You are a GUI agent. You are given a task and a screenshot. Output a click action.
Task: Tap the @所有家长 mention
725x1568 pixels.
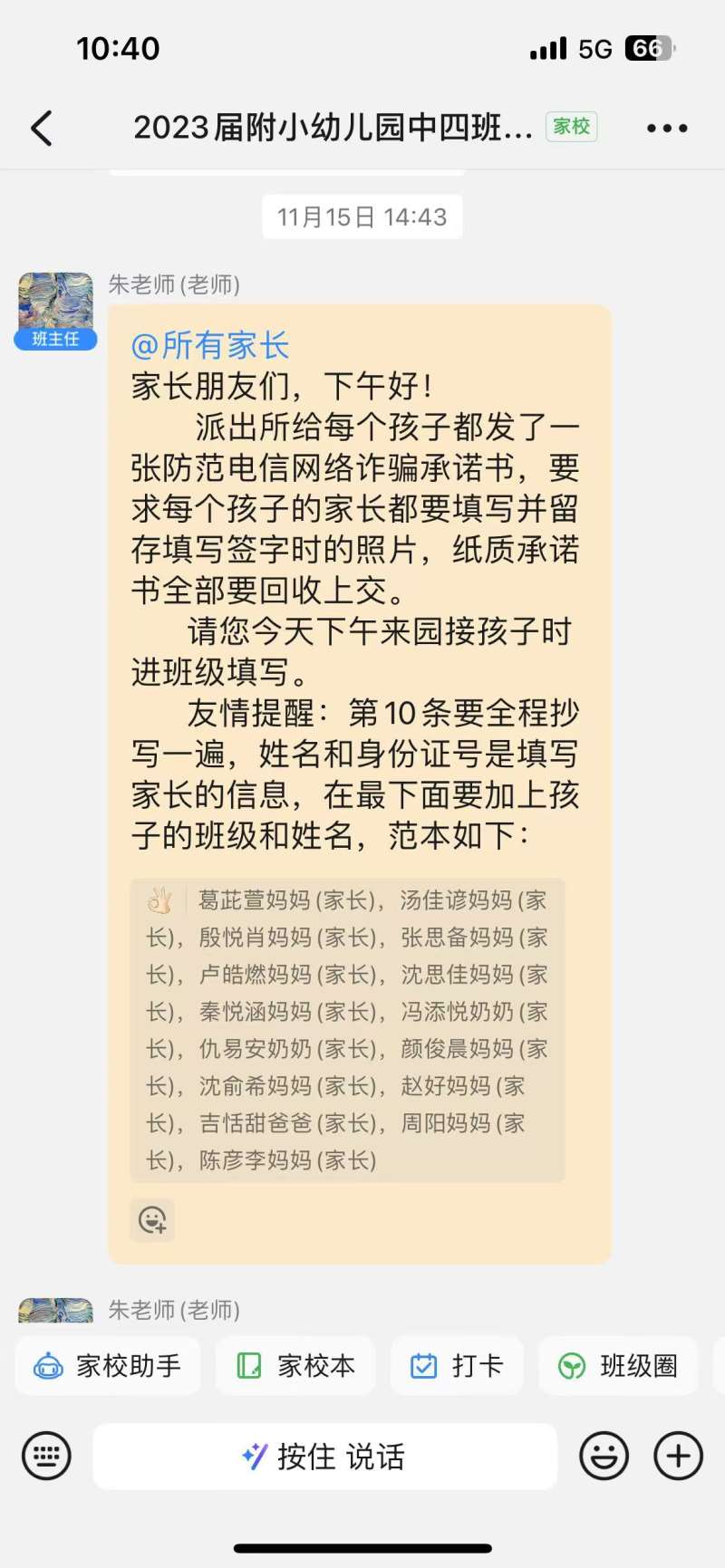click(210, 345)
